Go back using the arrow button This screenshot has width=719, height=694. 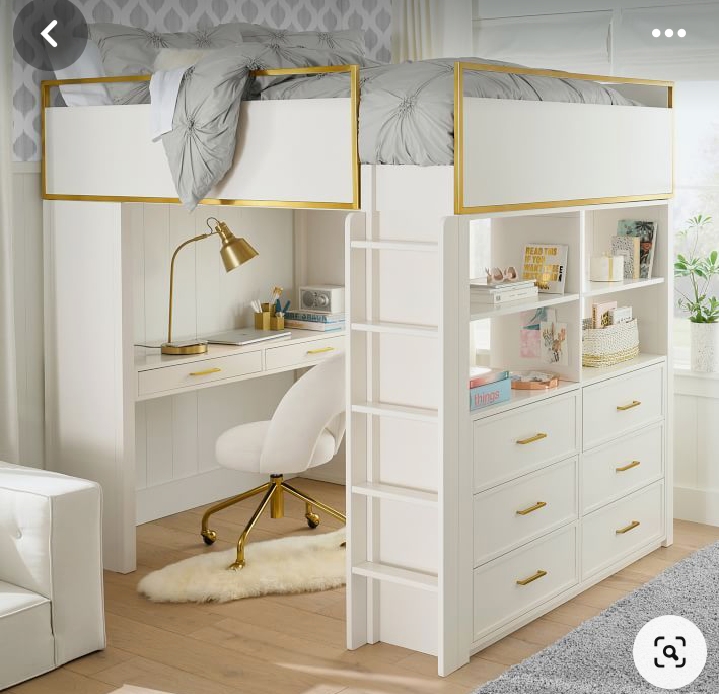(50, 33)
